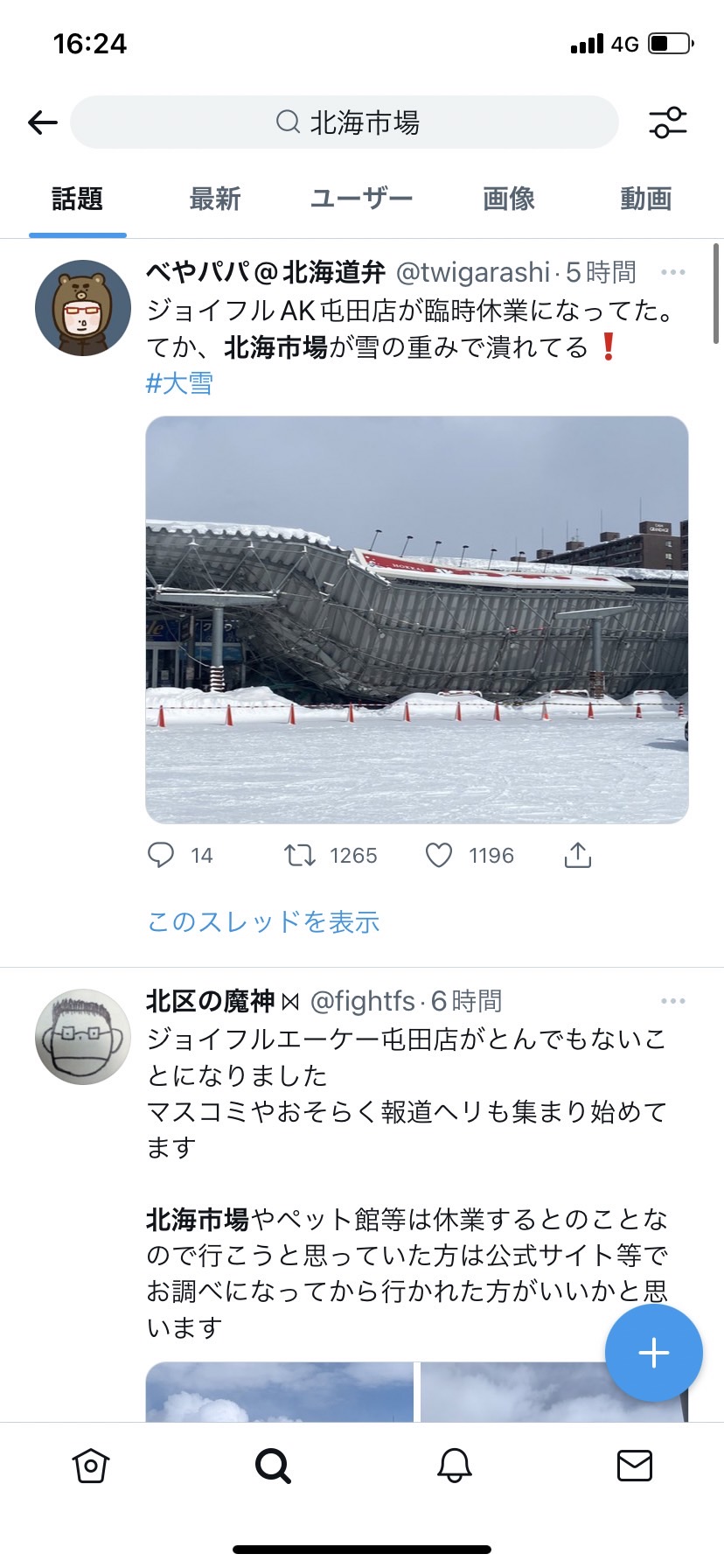This screenshot has height=1568, width=724.
Task: Switch to the 動画 tab
Action: click(x=646, y=199)
